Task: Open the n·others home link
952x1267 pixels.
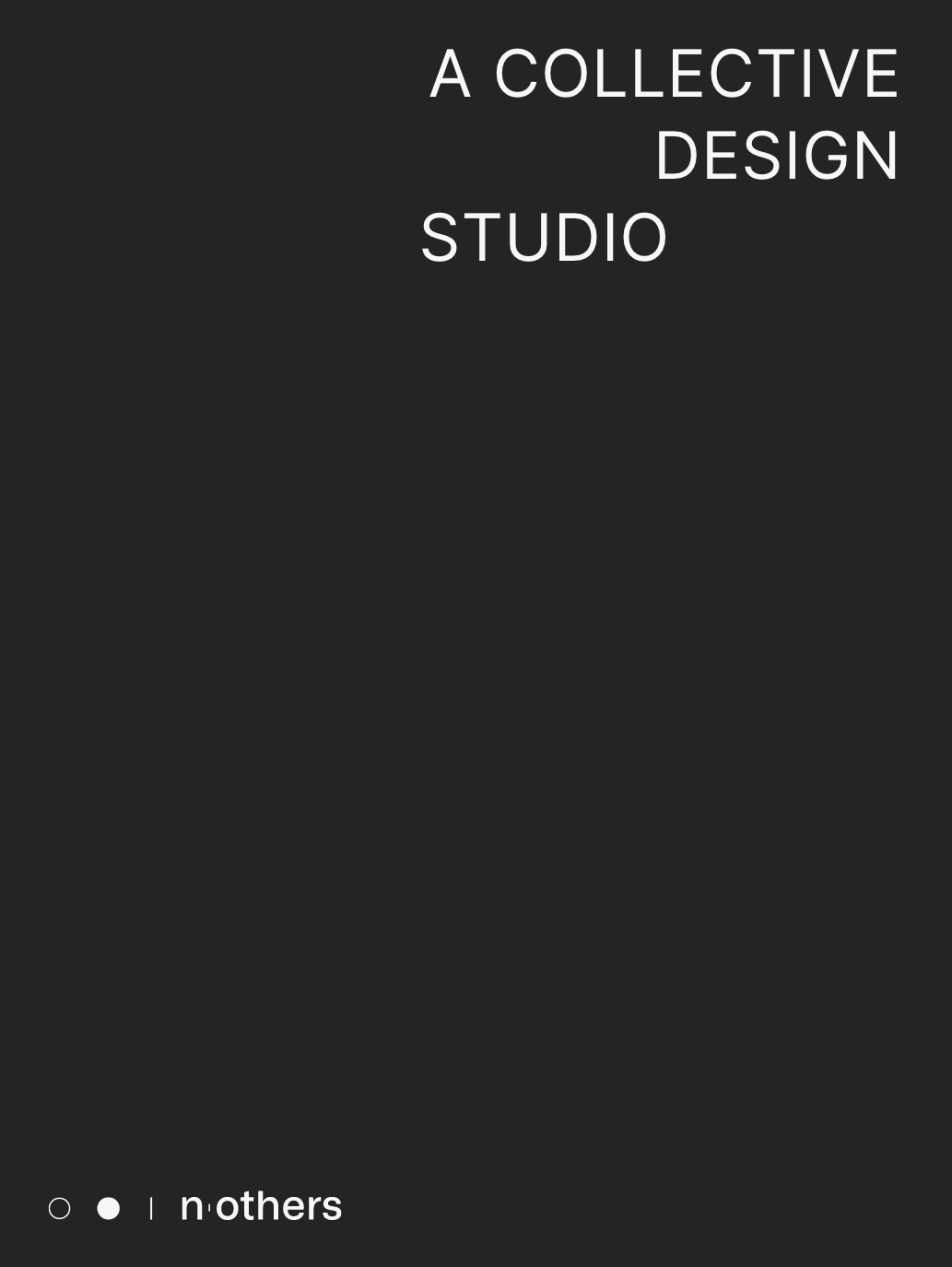Action: [262, 1206]
